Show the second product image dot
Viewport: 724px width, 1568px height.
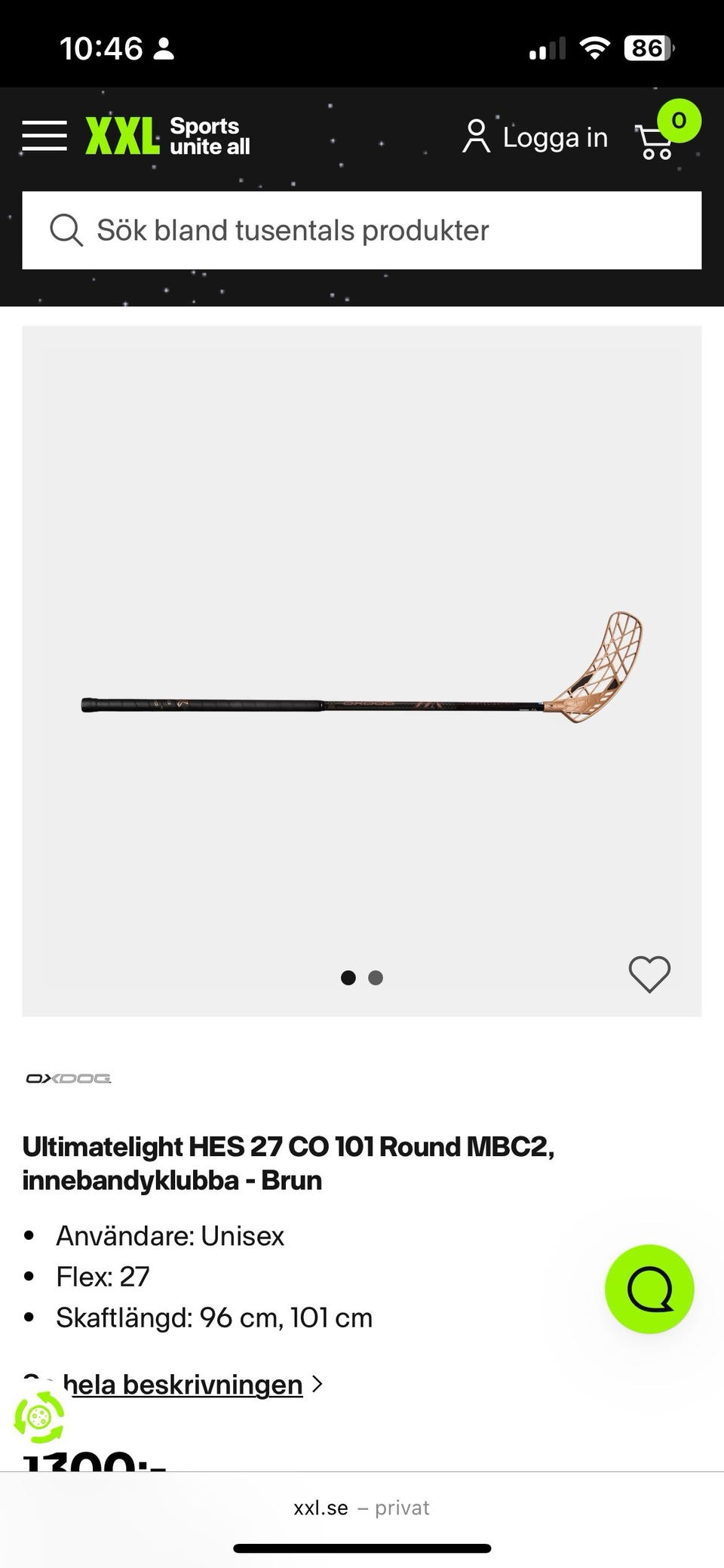pyautogui.click(x=376, y=978)
